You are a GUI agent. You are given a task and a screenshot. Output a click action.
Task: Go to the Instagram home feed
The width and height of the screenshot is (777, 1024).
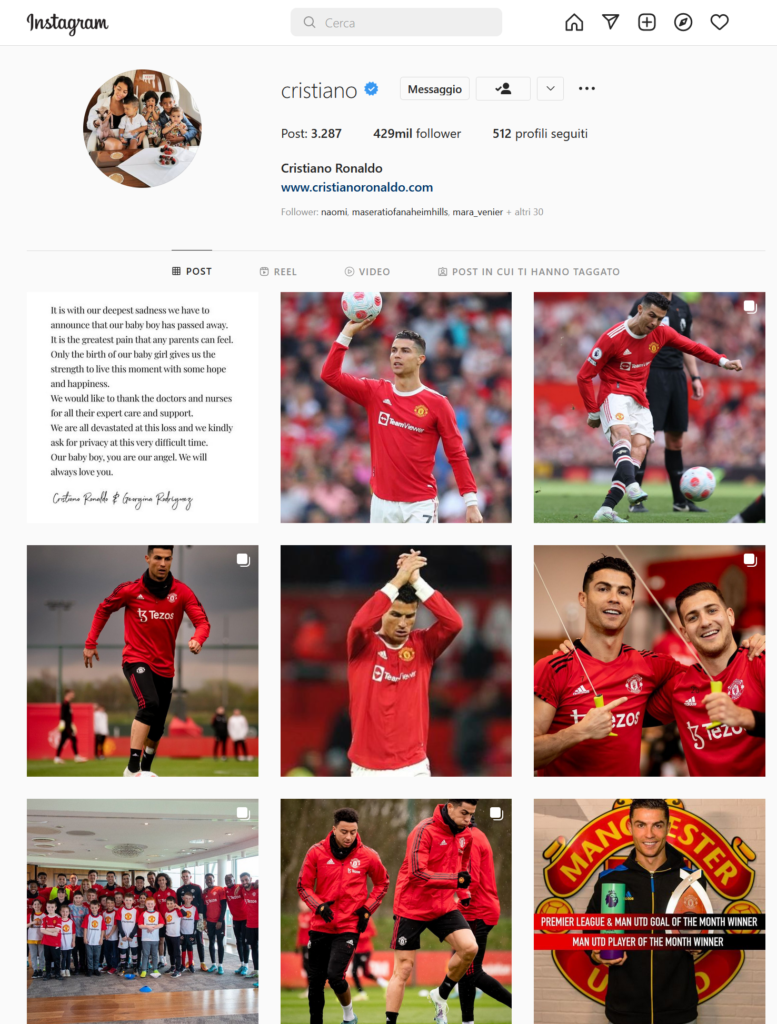[574, 22]
